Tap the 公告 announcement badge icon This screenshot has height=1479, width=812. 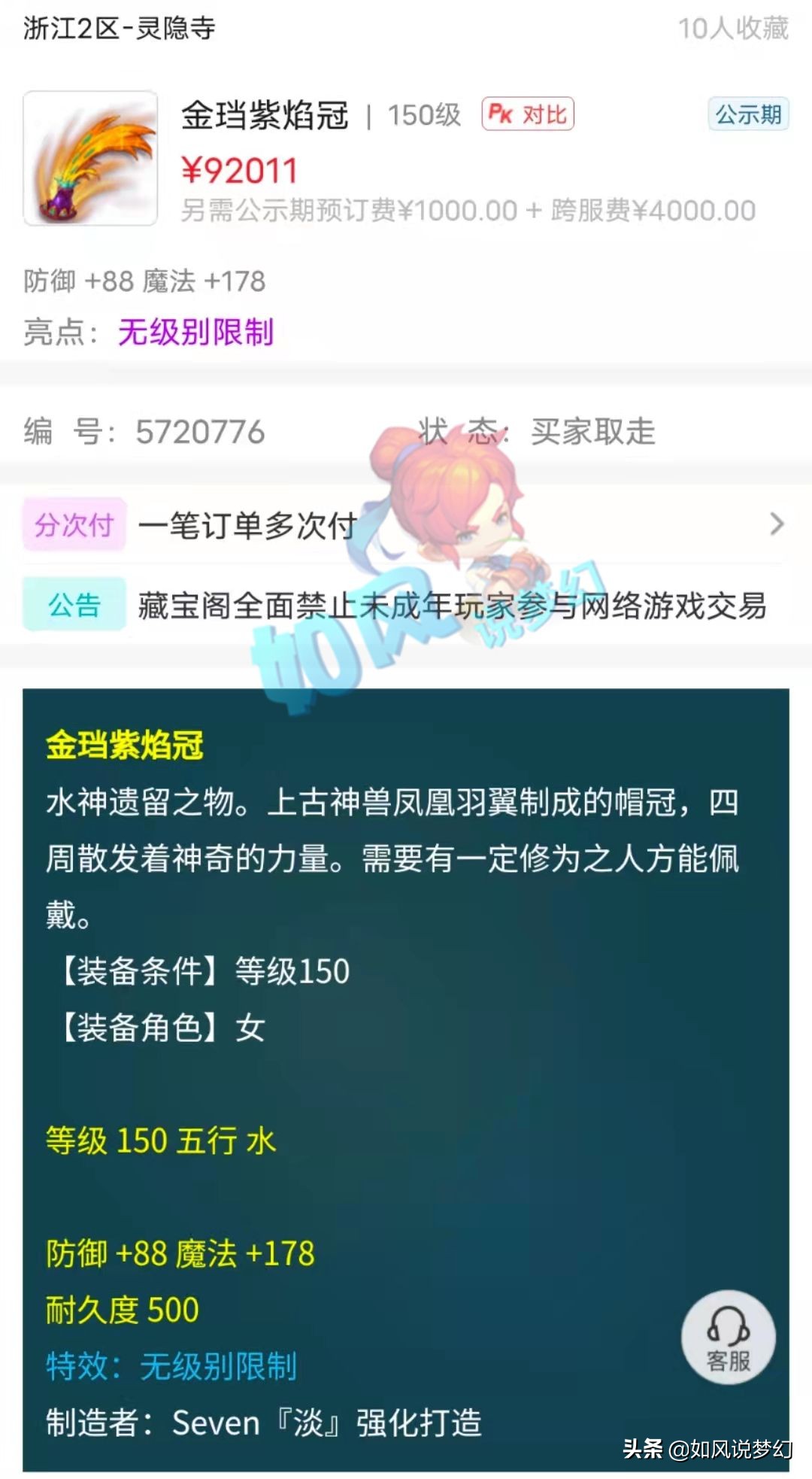click(x=73, y=604)
